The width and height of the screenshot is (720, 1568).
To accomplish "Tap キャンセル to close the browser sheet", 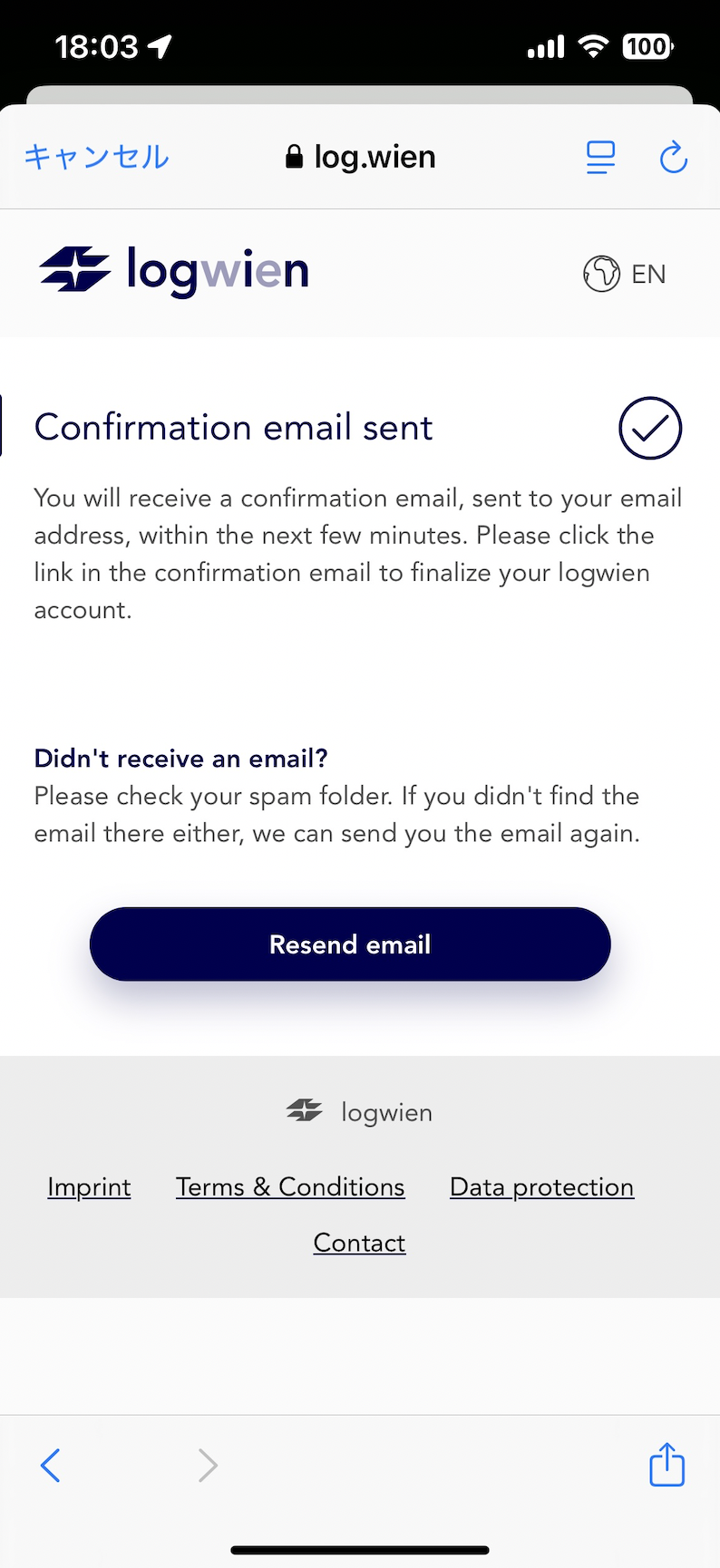I will [96, 157].
